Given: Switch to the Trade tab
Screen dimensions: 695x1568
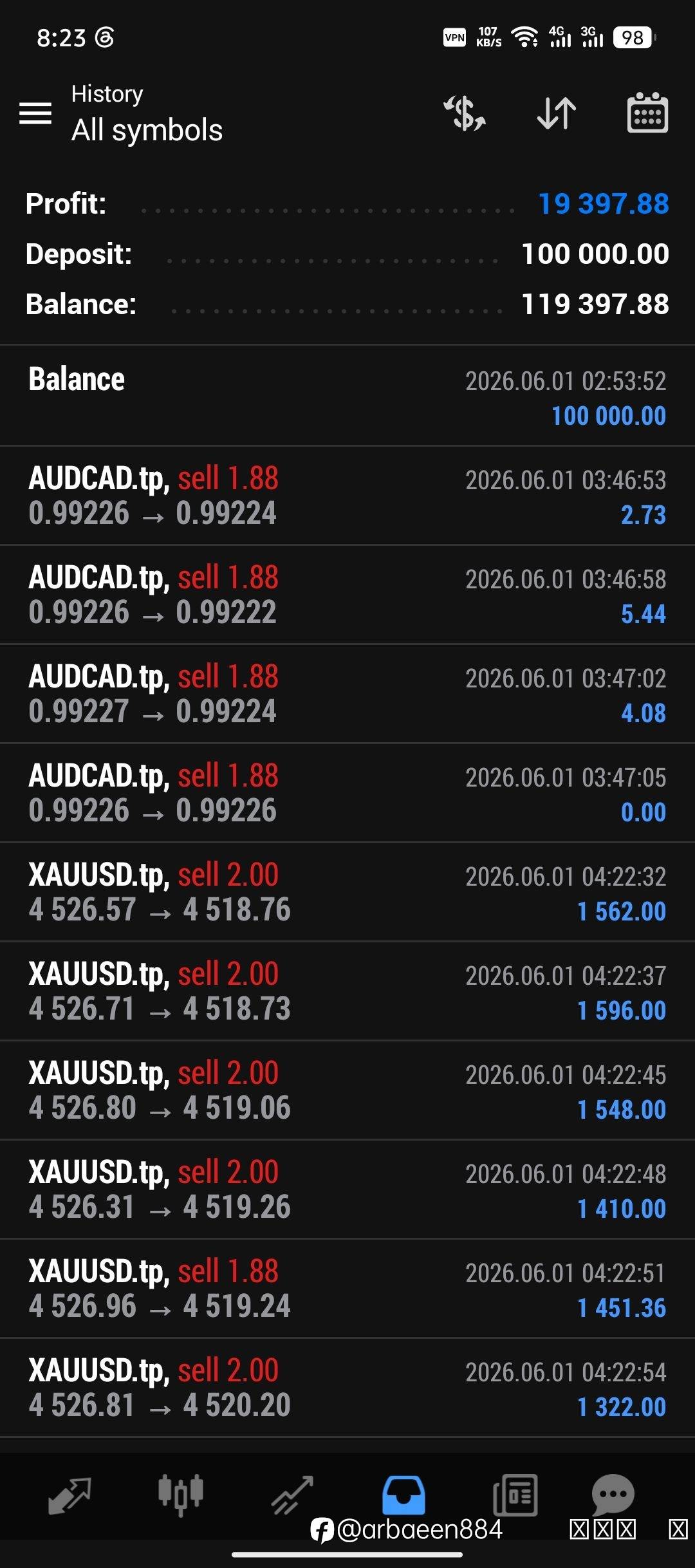Looking at the screenshot, I should click(x=292, y=1496).
